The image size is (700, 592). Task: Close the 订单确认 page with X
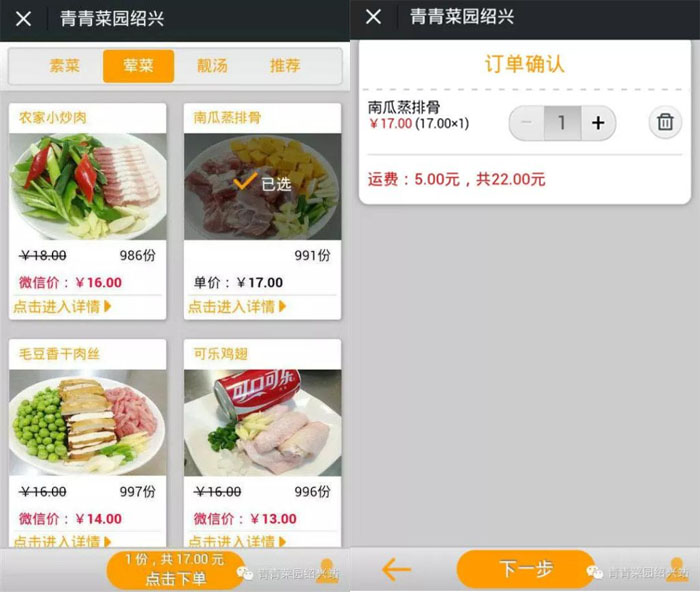point(373,17)
